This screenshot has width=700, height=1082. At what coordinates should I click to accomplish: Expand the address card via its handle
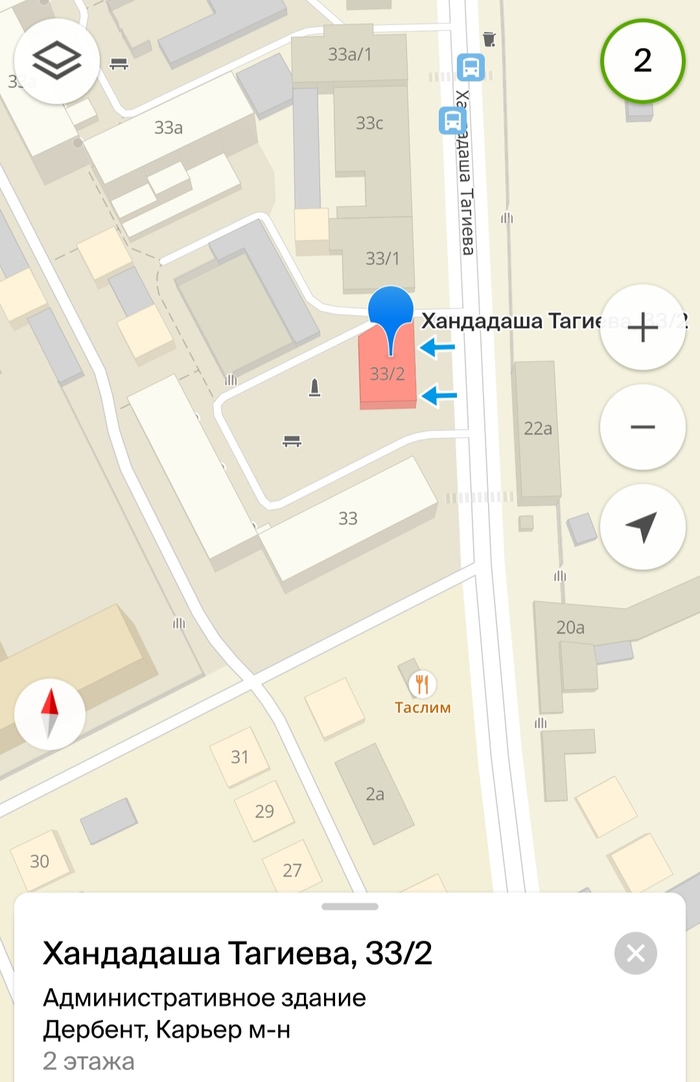click(x=350, y=907)
